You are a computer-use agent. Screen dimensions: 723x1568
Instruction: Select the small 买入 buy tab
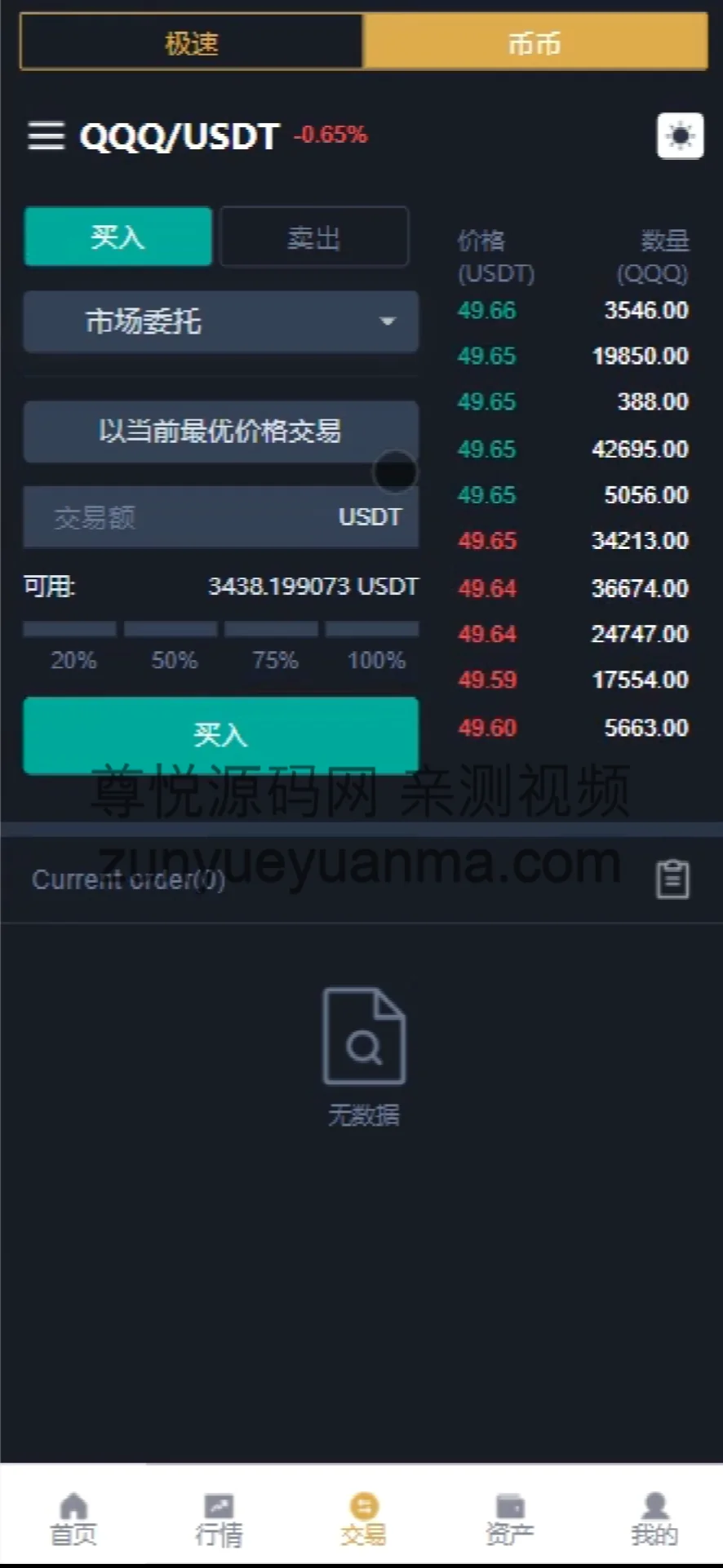(x=118, y=237)
